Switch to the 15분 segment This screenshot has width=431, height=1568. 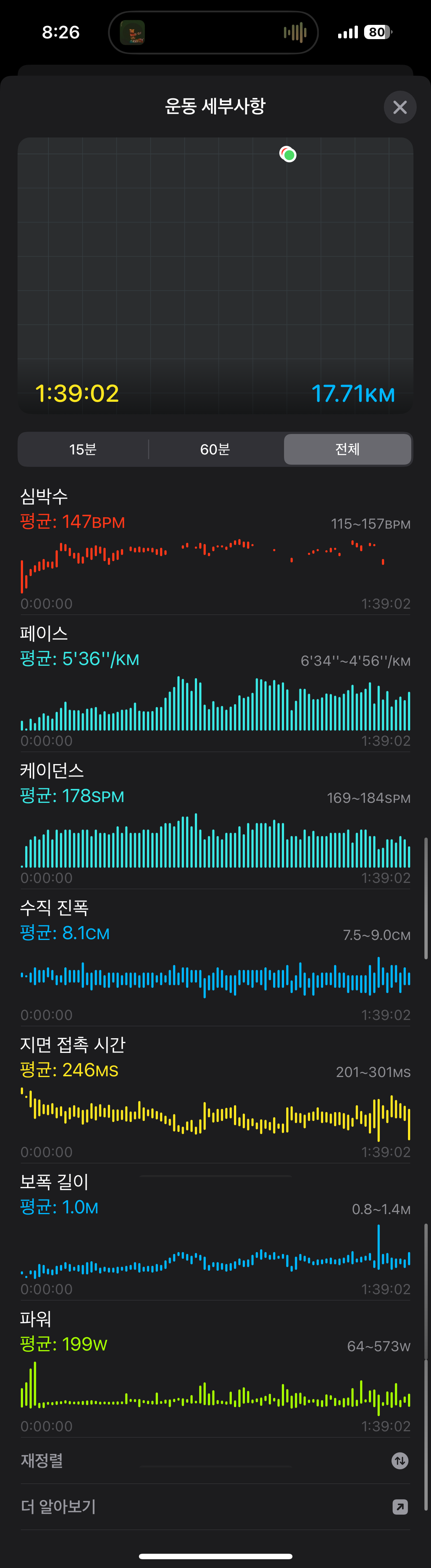point(83,449)
